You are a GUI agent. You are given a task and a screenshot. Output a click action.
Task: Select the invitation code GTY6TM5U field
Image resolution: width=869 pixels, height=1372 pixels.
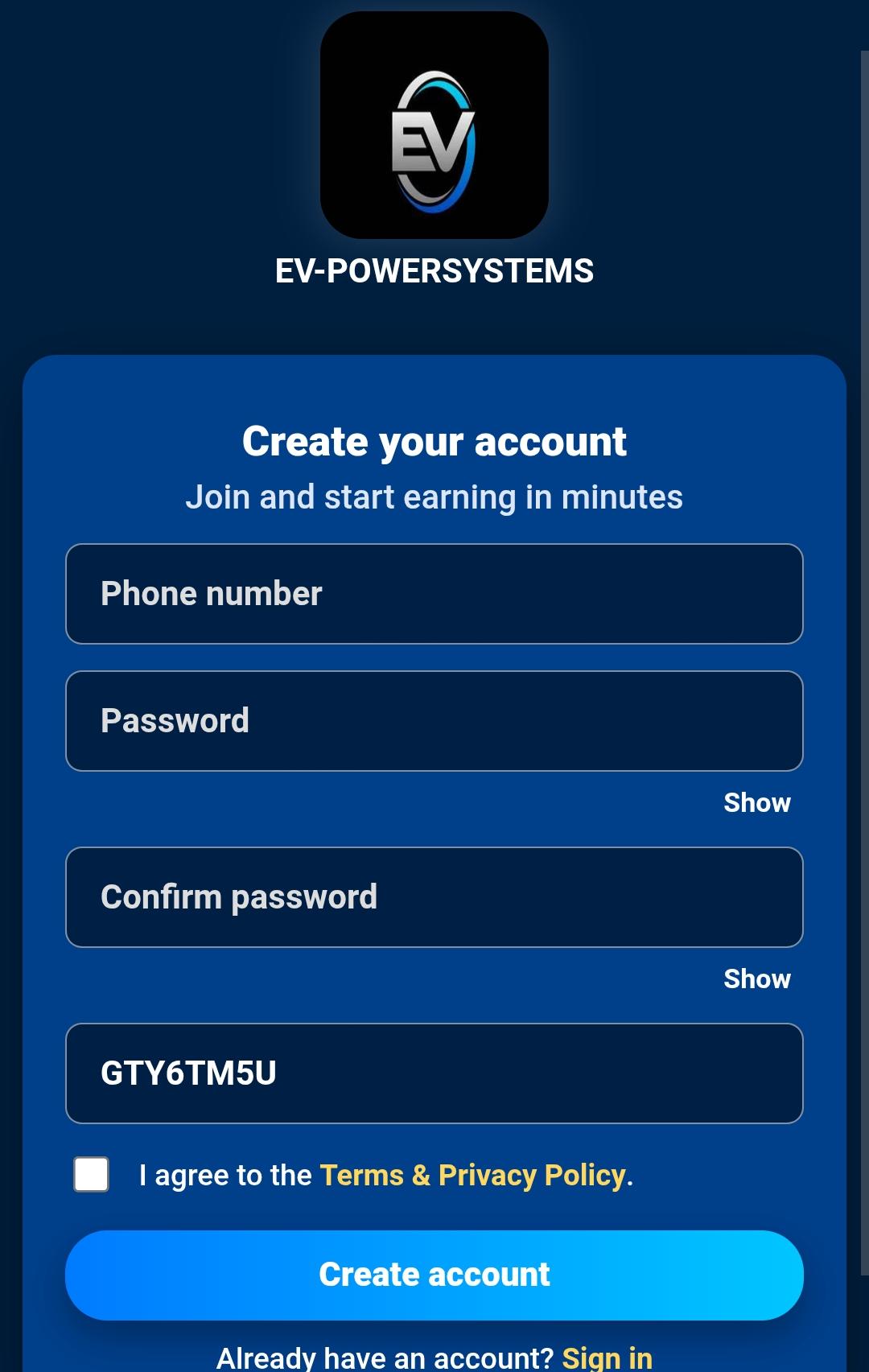[x=434, y=1073]
